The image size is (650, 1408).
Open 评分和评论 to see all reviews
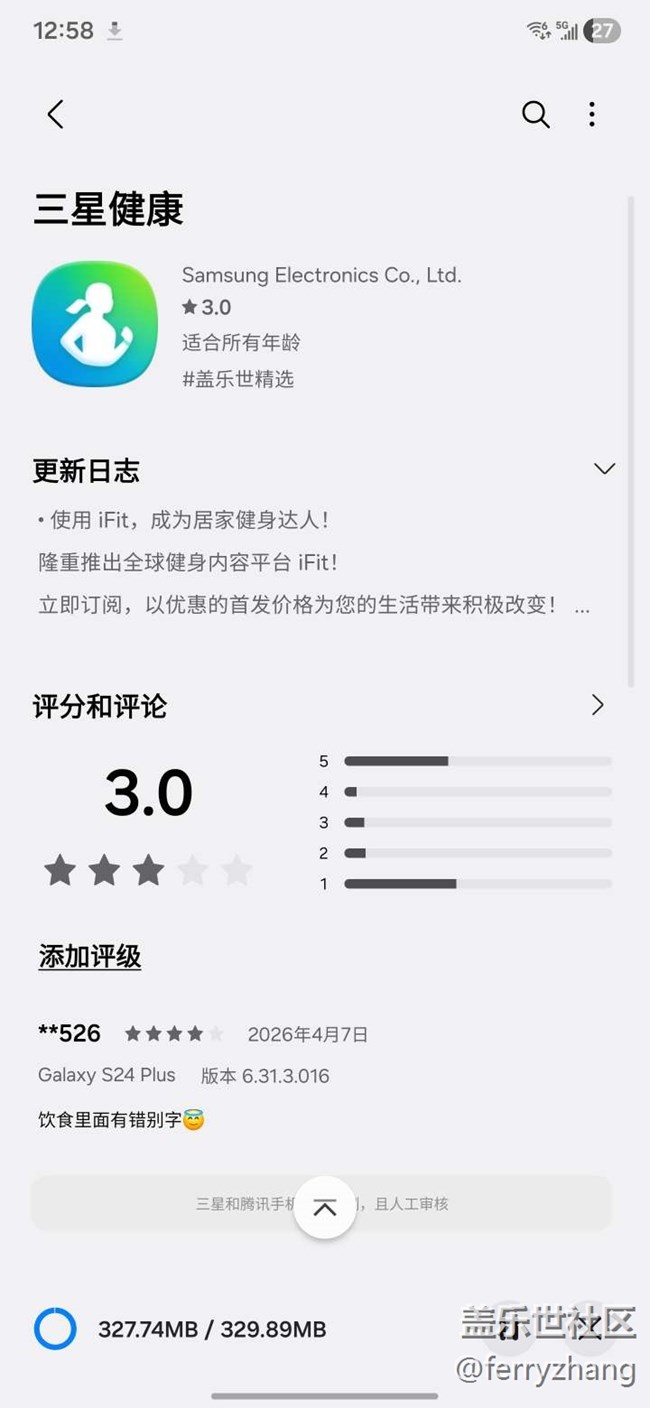(x=597, y=705)
